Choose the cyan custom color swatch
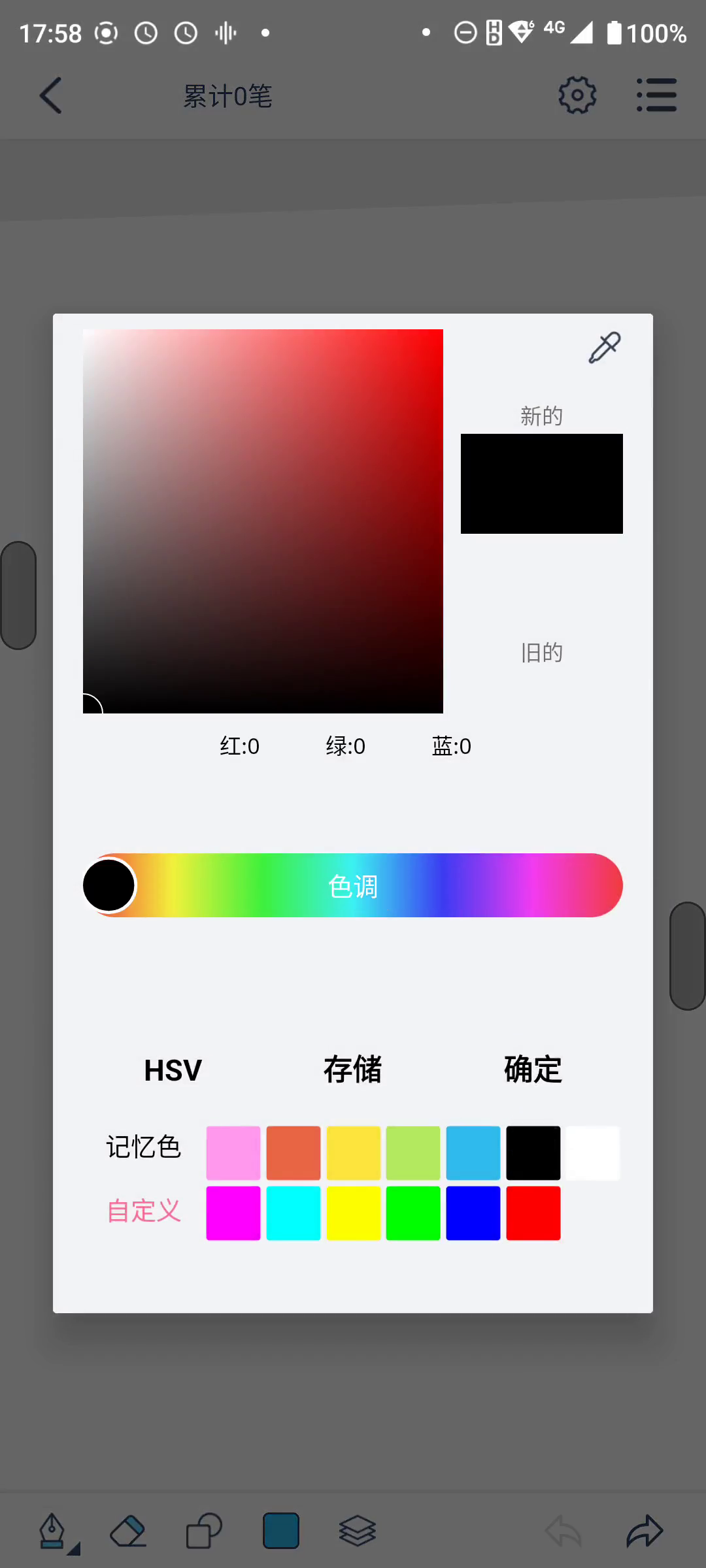 click(x=294, y=1213)
